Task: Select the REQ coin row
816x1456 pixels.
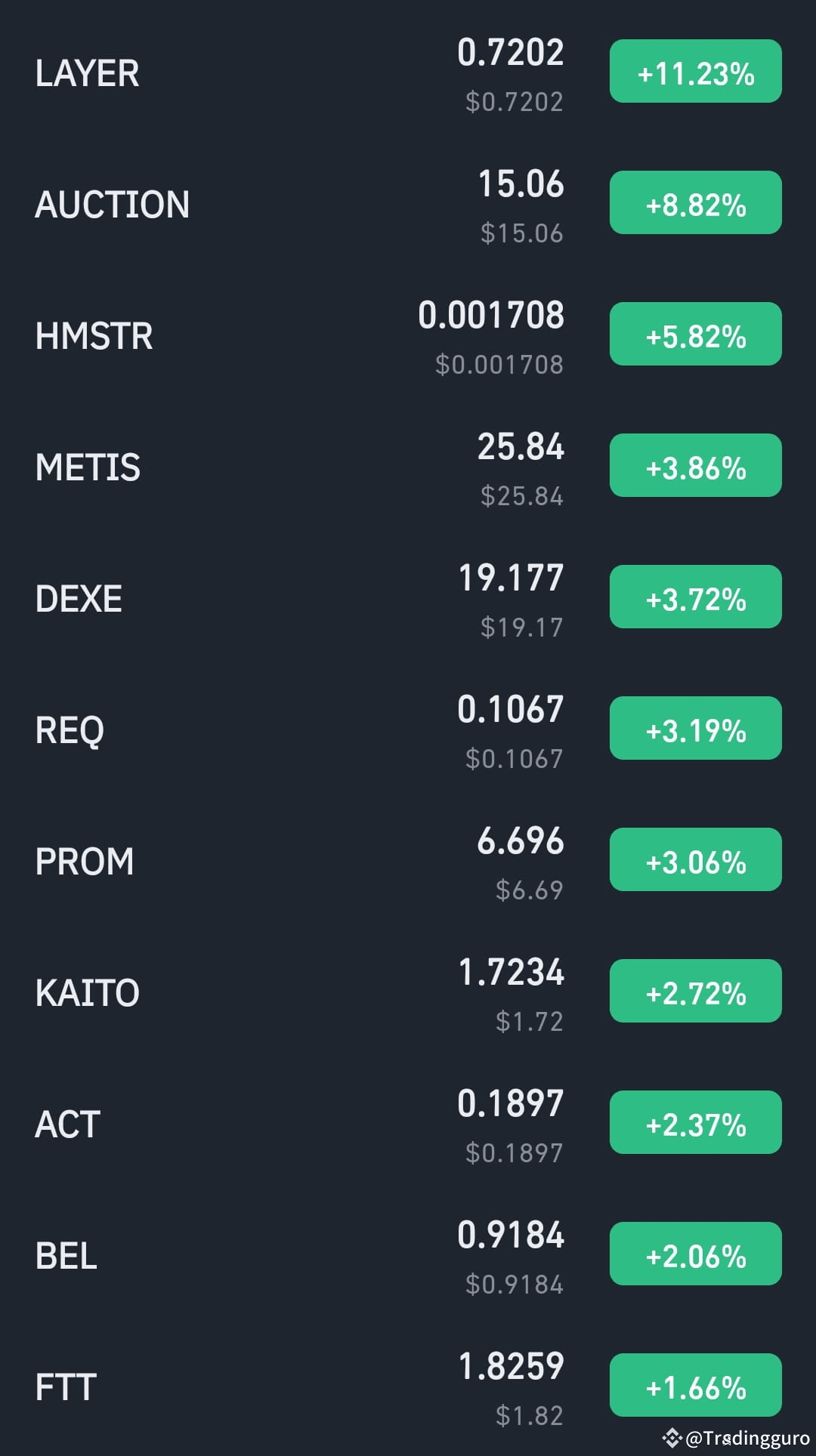Action: (70, 730)
